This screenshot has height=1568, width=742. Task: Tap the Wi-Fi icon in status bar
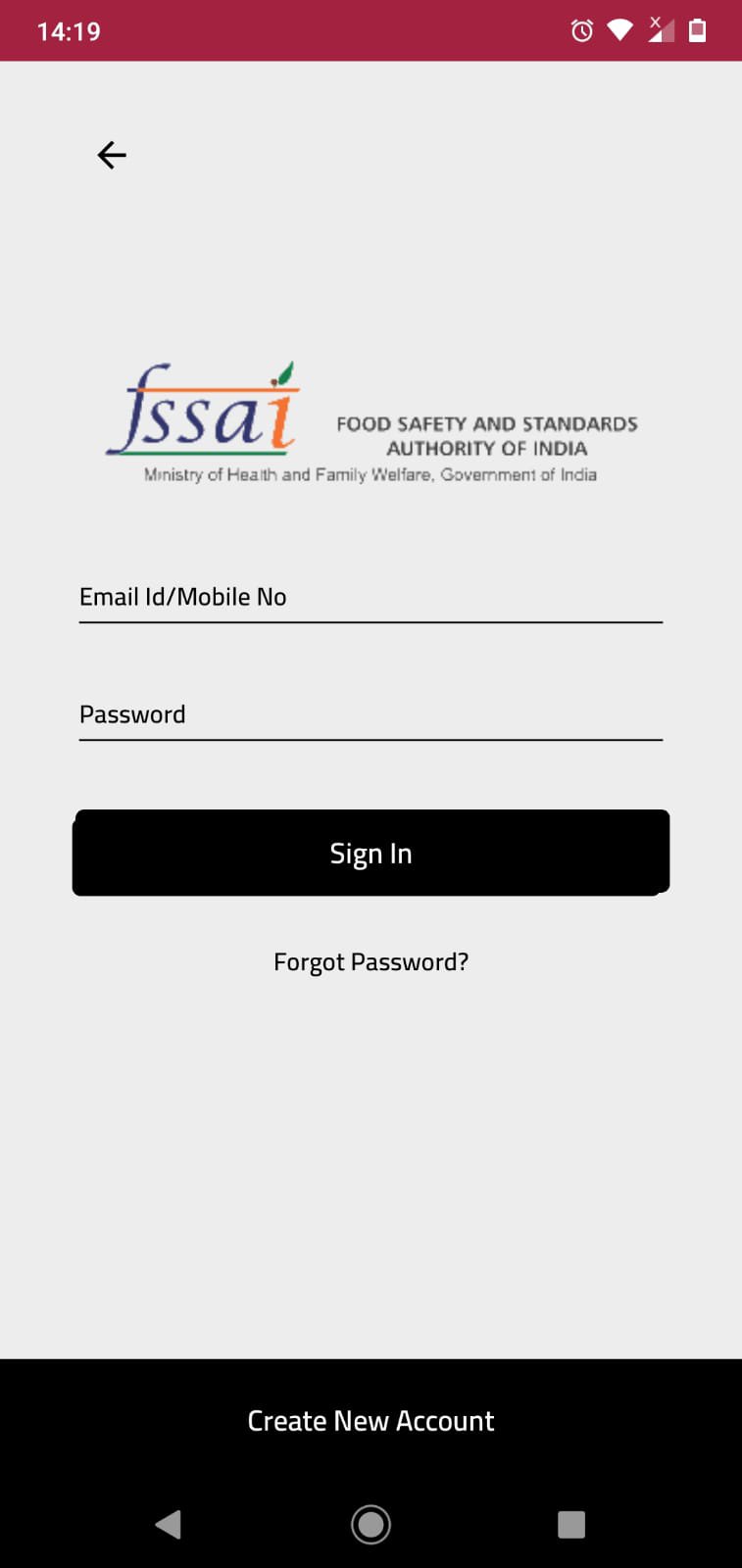pyautogui.click(x=620, y=30)
